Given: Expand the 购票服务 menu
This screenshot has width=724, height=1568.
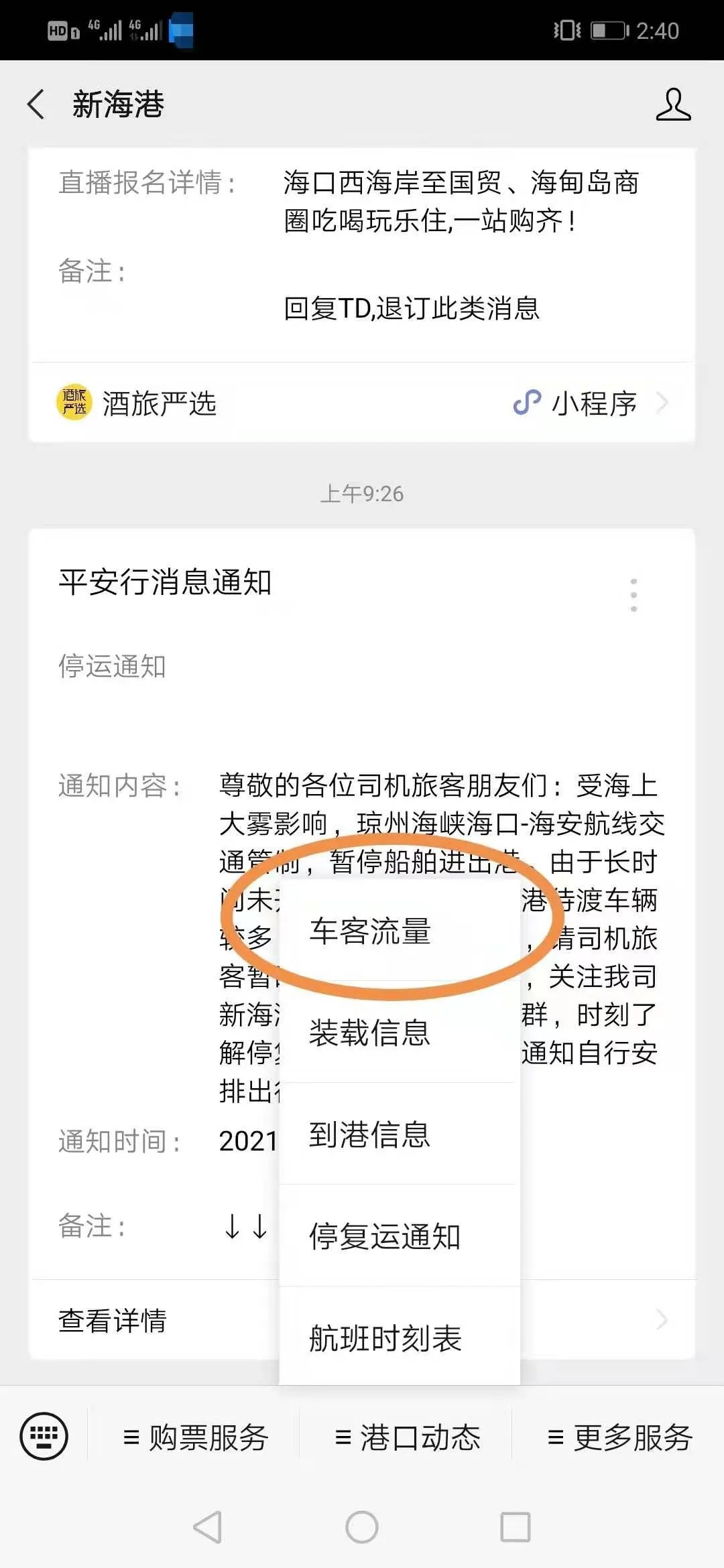Looking at the screenshot, I should (196, 1437).
